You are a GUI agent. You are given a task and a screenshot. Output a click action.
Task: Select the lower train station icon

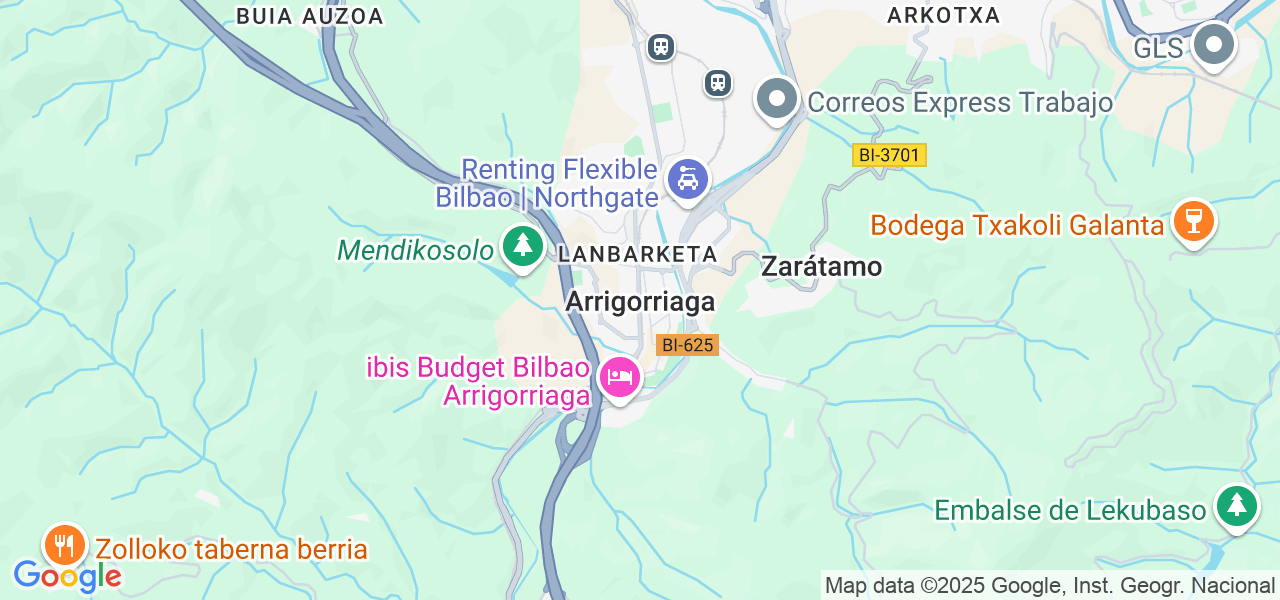pyautogui.click(x=717, y=82)
